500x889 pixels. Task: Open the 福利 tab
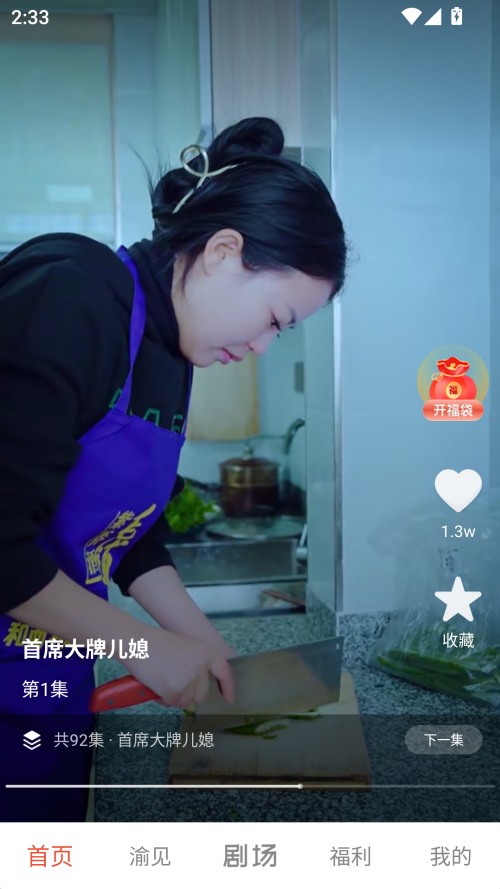[x=350, y=856]
